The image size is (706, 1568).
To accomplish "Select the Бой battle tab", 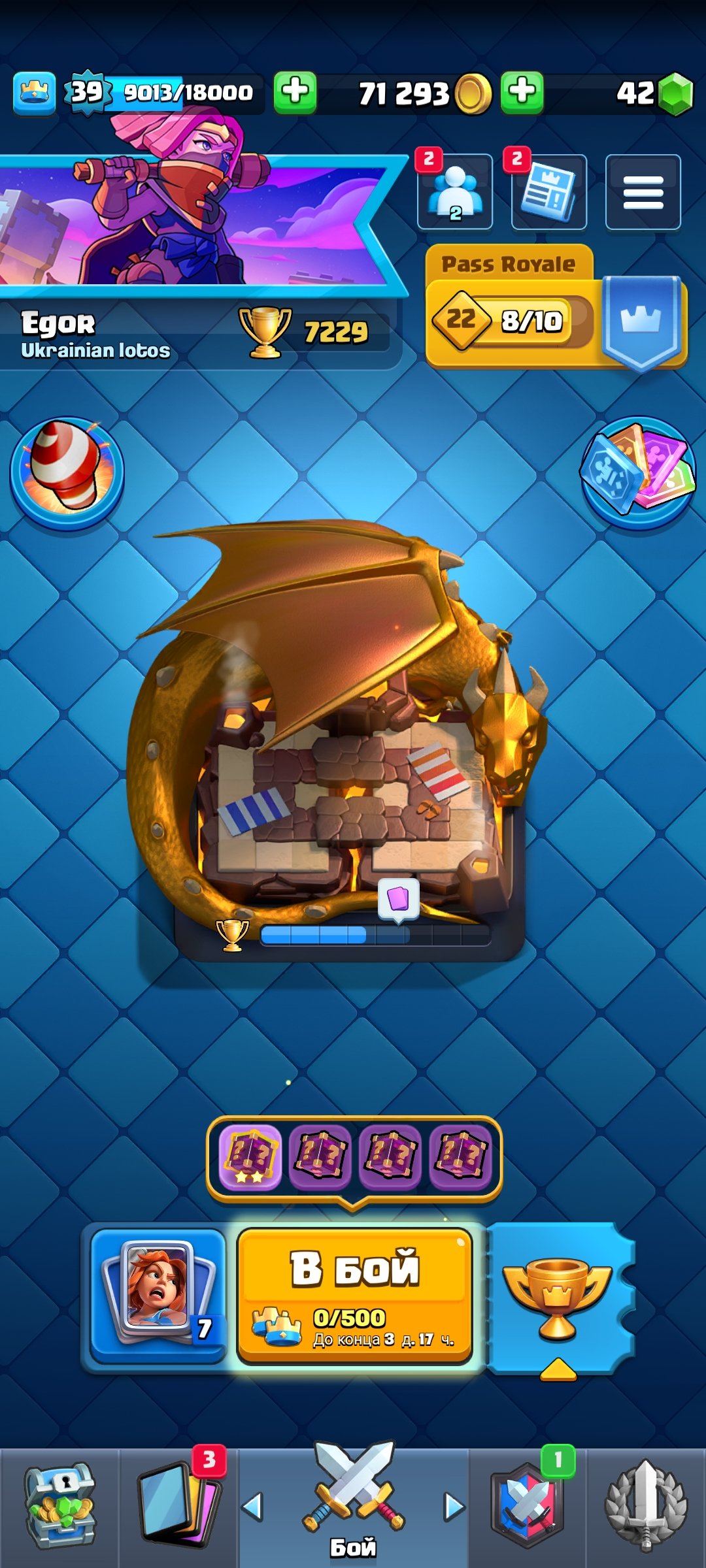I will pos(353,1503).
